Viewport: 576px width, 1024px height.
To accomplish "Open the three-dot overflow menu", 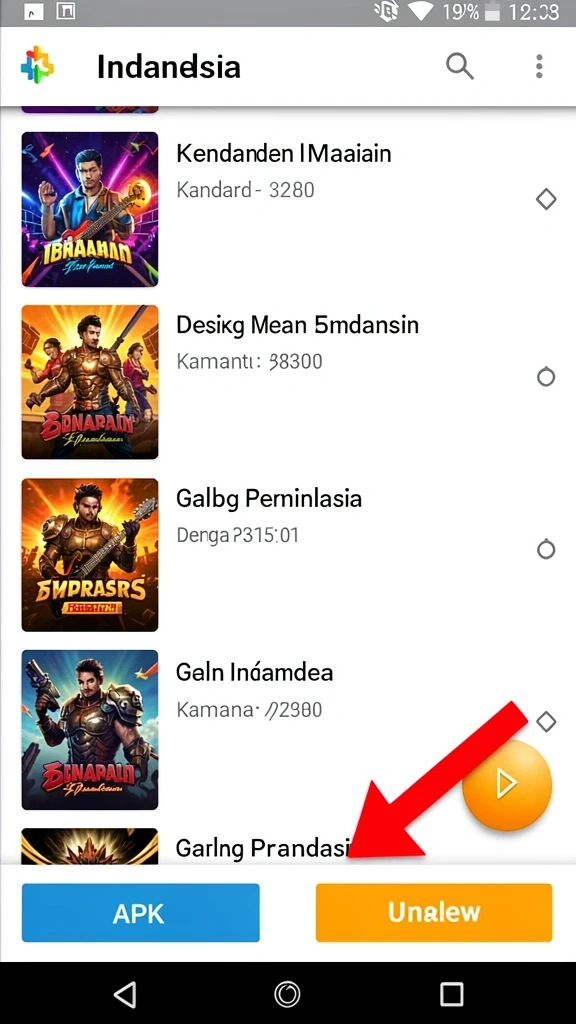I will tap(539, 66).
